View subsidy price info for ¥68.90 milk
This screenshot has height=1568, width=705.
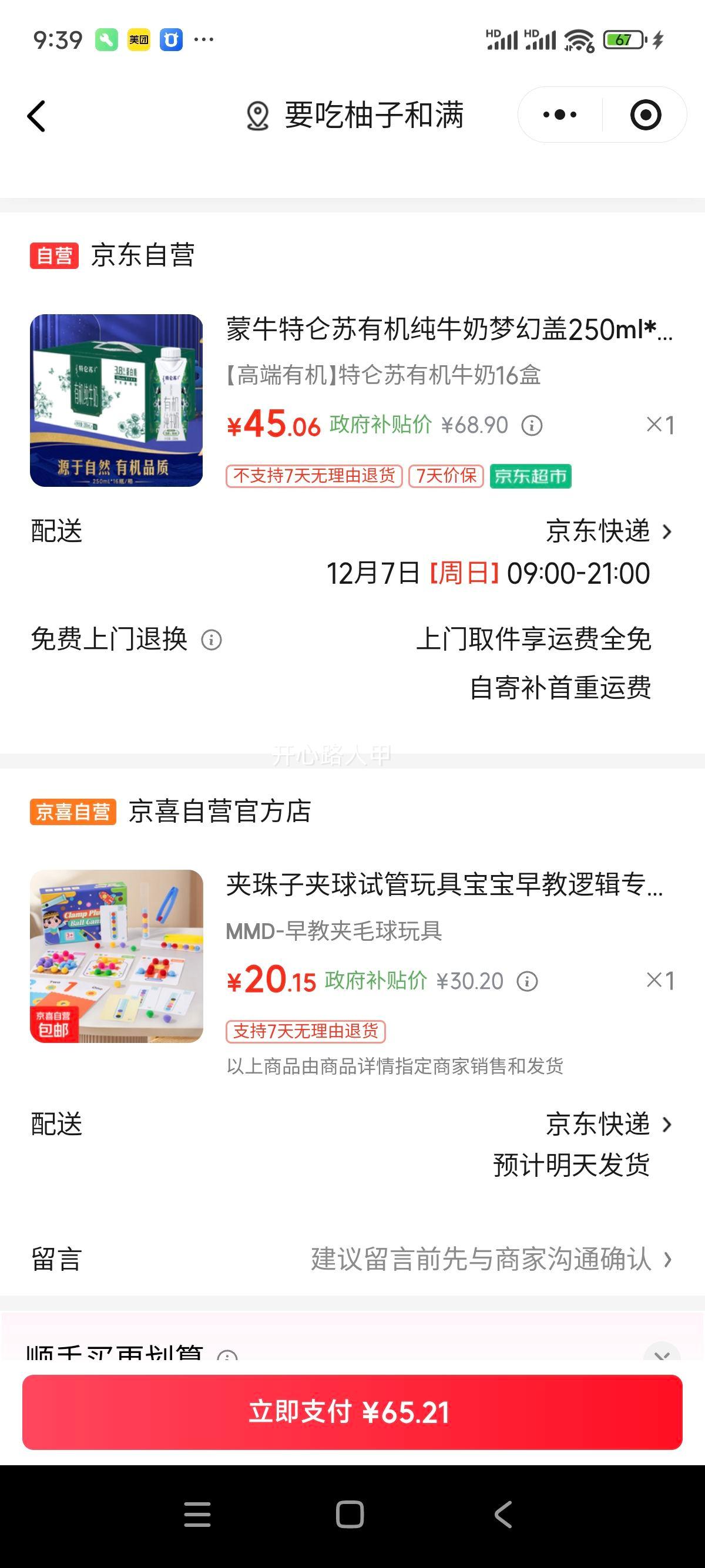pyautogui.click(x=532, y=425)
